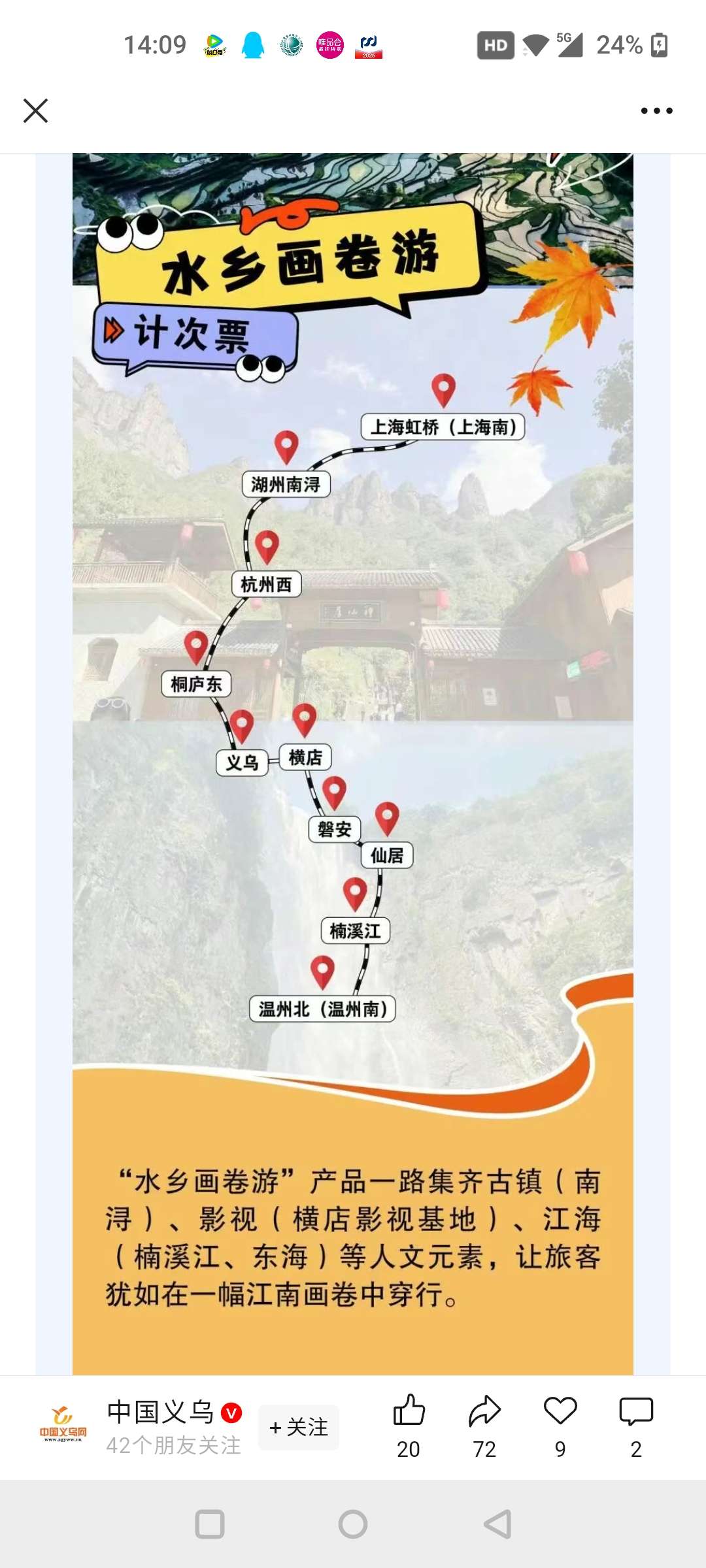The width and height of the screenshot is (706, 1568).
Task: Tap the heart favorite icon
Action: pos(560,1411)
